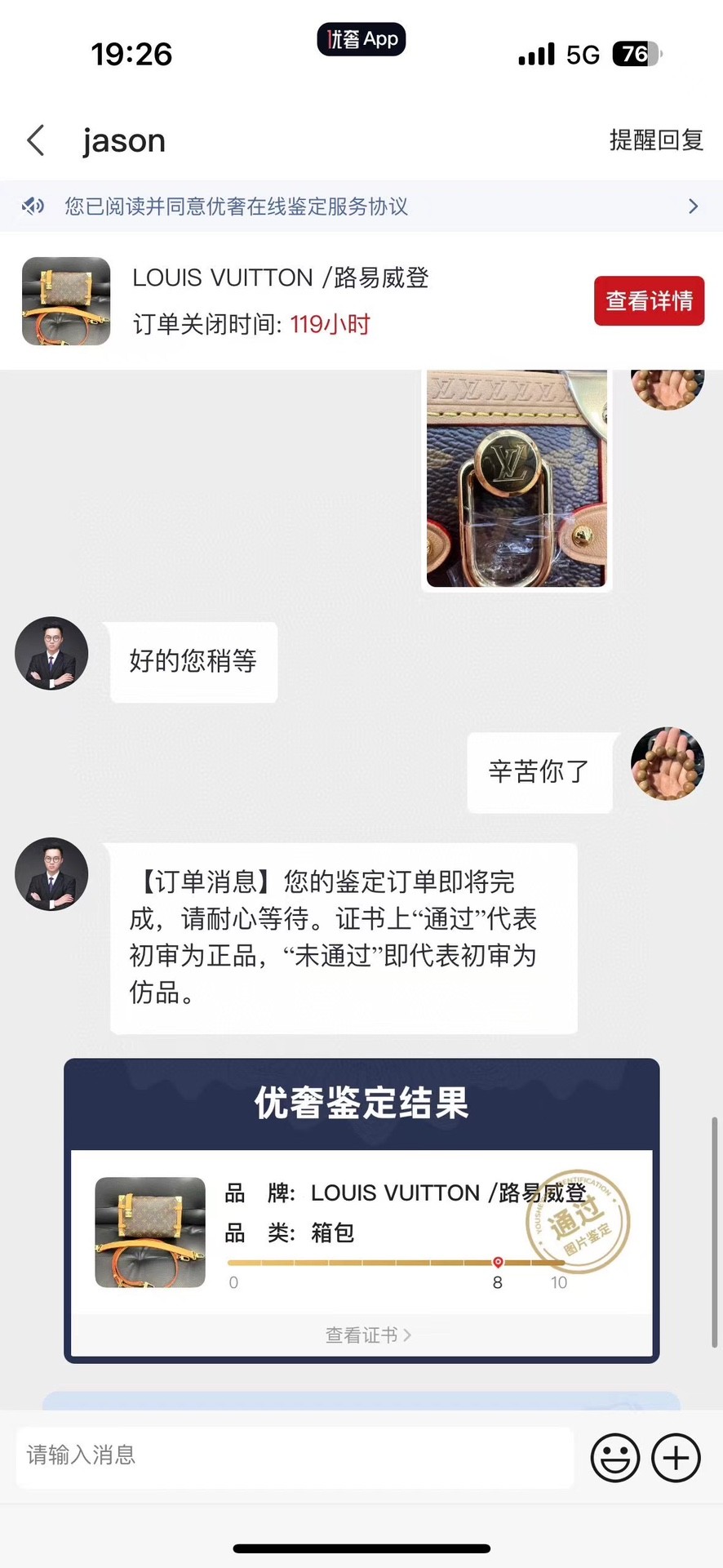Screen dimensions: 723x1568
Task: Open the LOUIS VUITTON order thumbnail
Action: click(x=66, y=301)
